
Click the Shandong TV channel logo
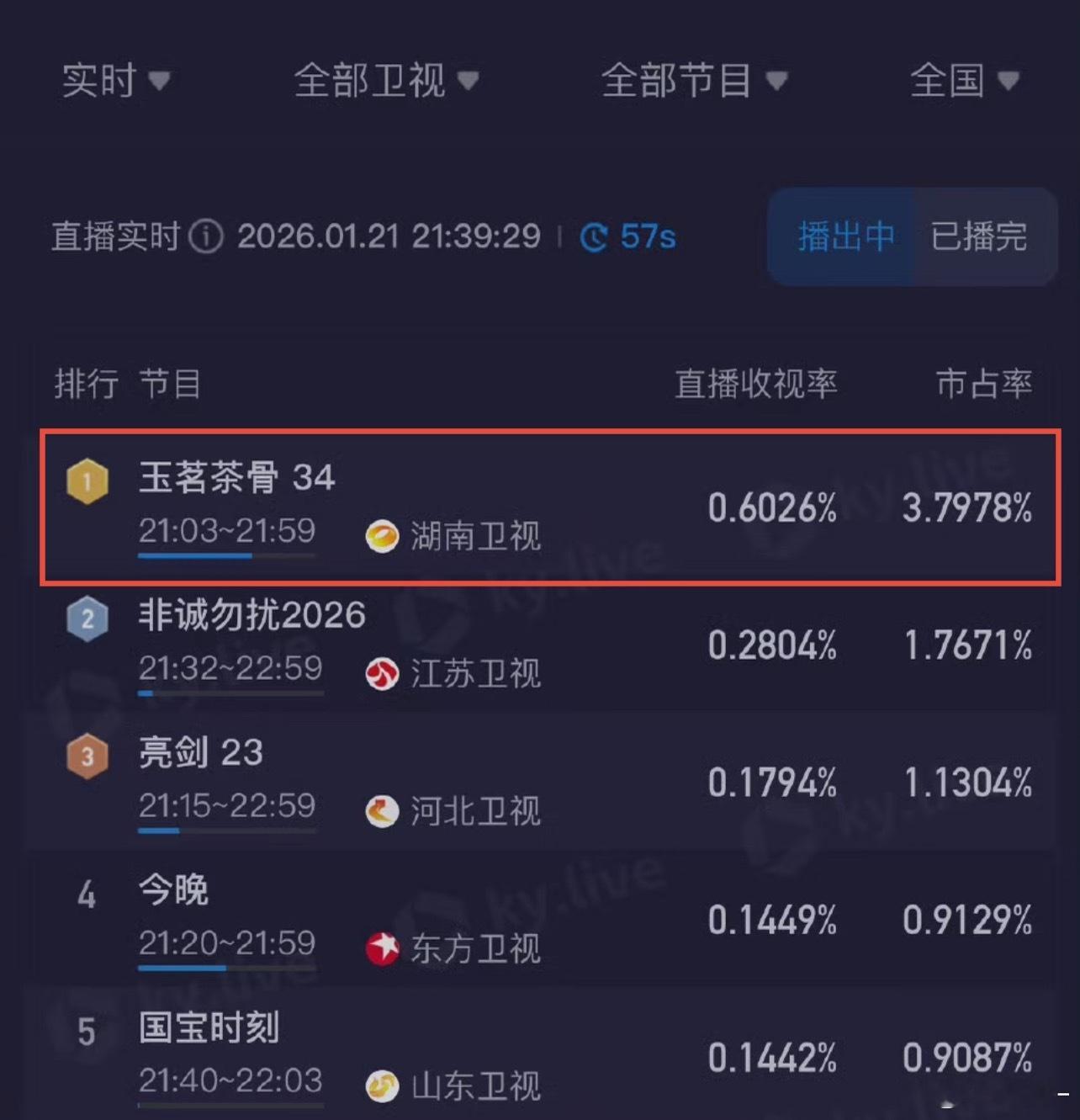pos(383,1085)
